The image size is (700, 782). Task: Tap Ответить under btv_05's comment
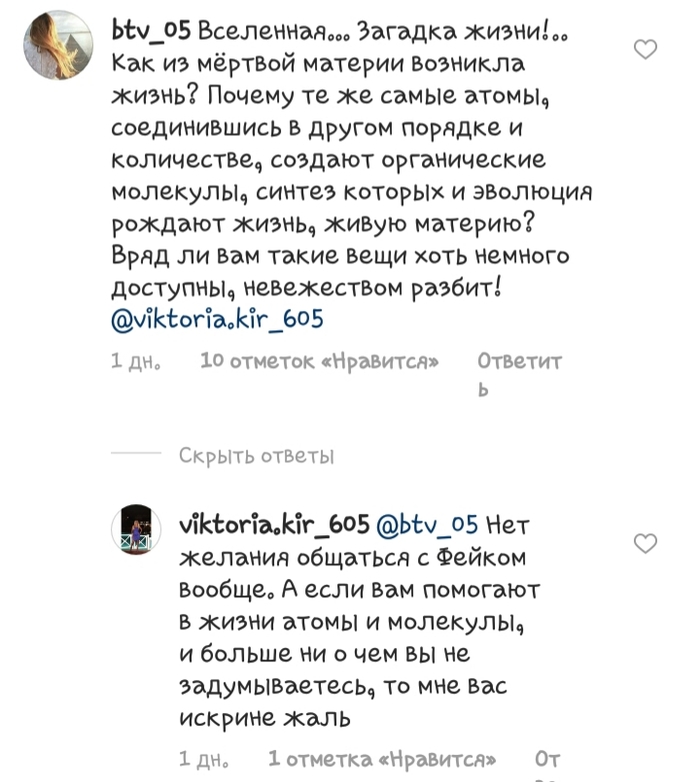(519, 362)
